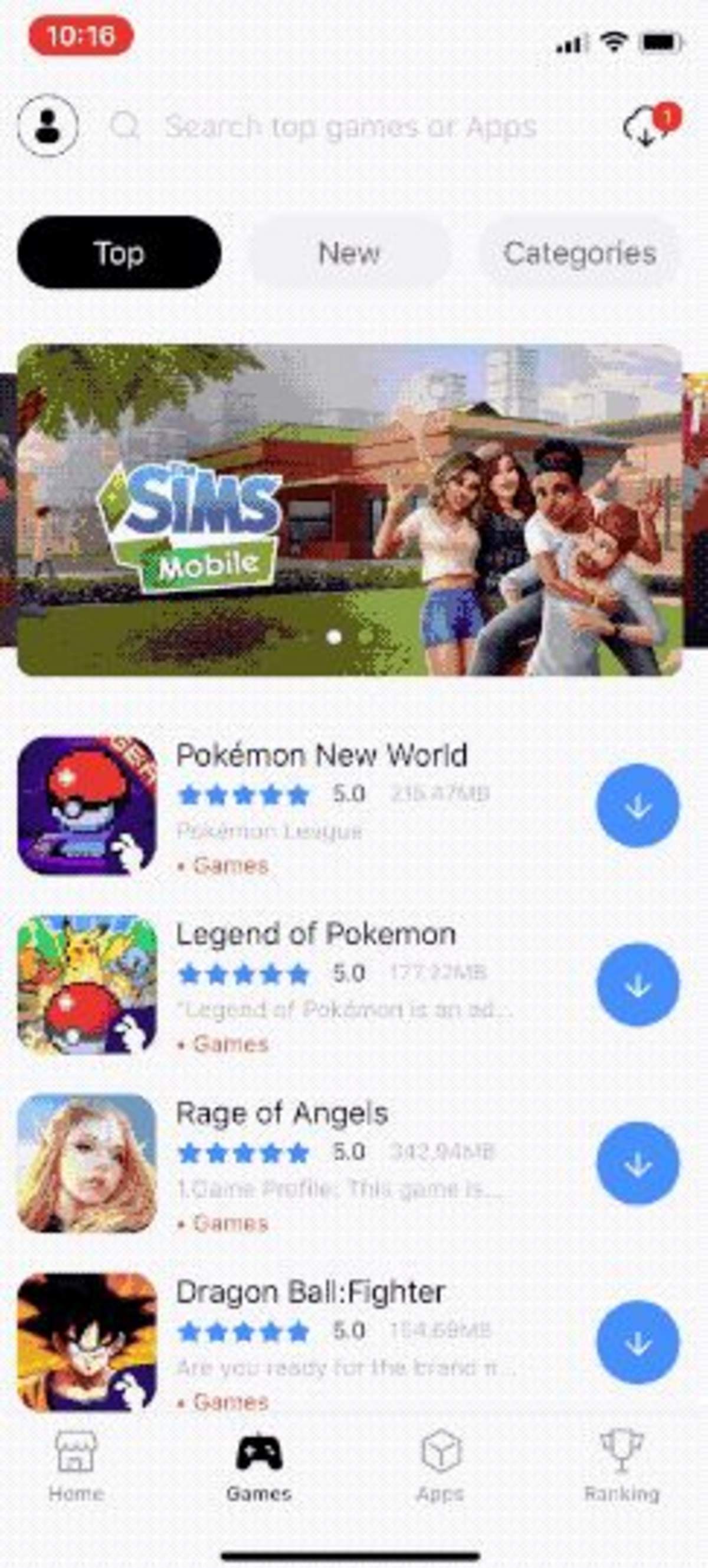Tap the search games or apps field

pyautogui.click(x=350, y=127)
